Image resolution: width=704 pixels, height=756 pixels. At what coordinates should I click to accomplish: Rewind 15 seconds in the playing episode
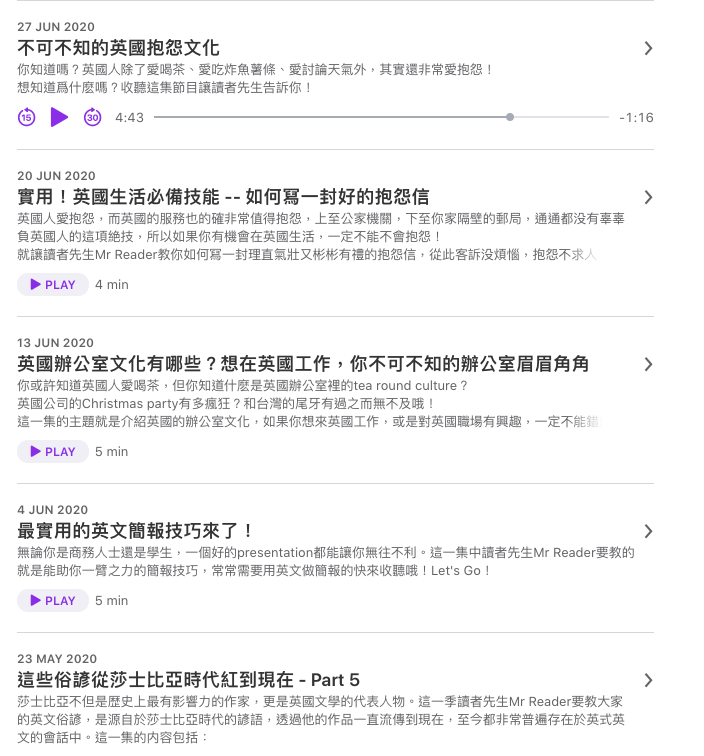27,117
